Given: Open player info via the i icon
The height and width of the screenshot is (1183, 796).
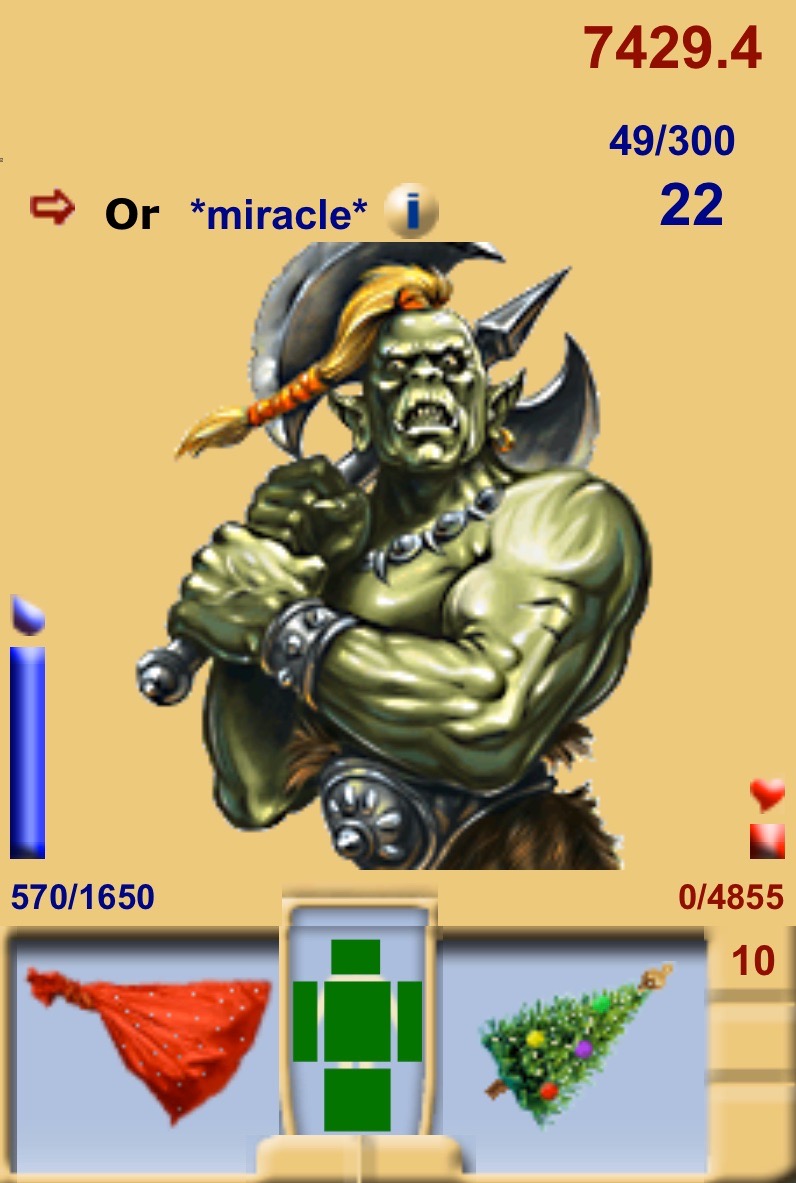Looking at the screenshot, I should [411, 211].
